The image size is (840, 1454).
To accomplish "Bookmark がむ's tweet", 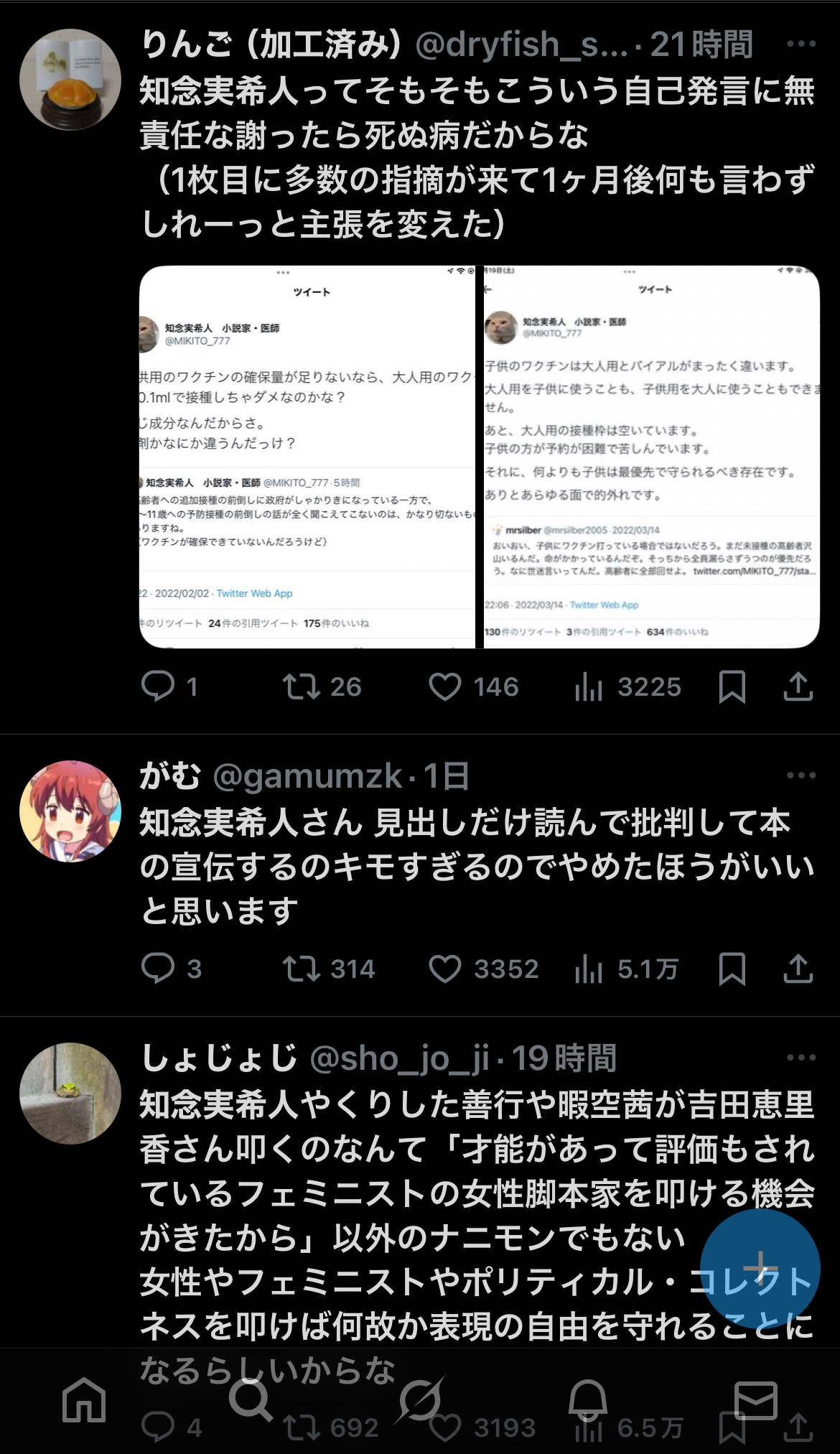I will coord(732,969).
